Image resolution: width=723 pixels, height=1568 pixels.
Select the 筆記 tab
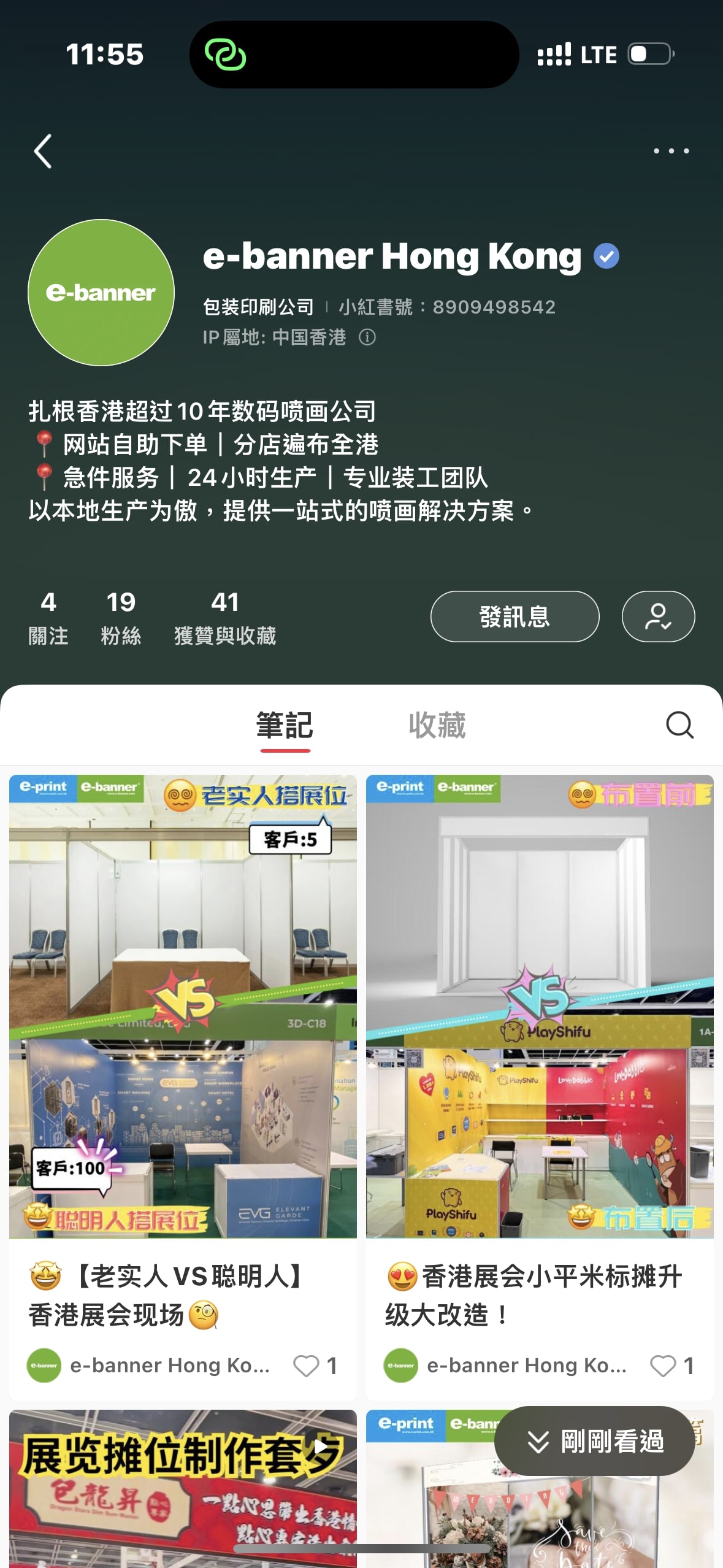coord(285,725)
